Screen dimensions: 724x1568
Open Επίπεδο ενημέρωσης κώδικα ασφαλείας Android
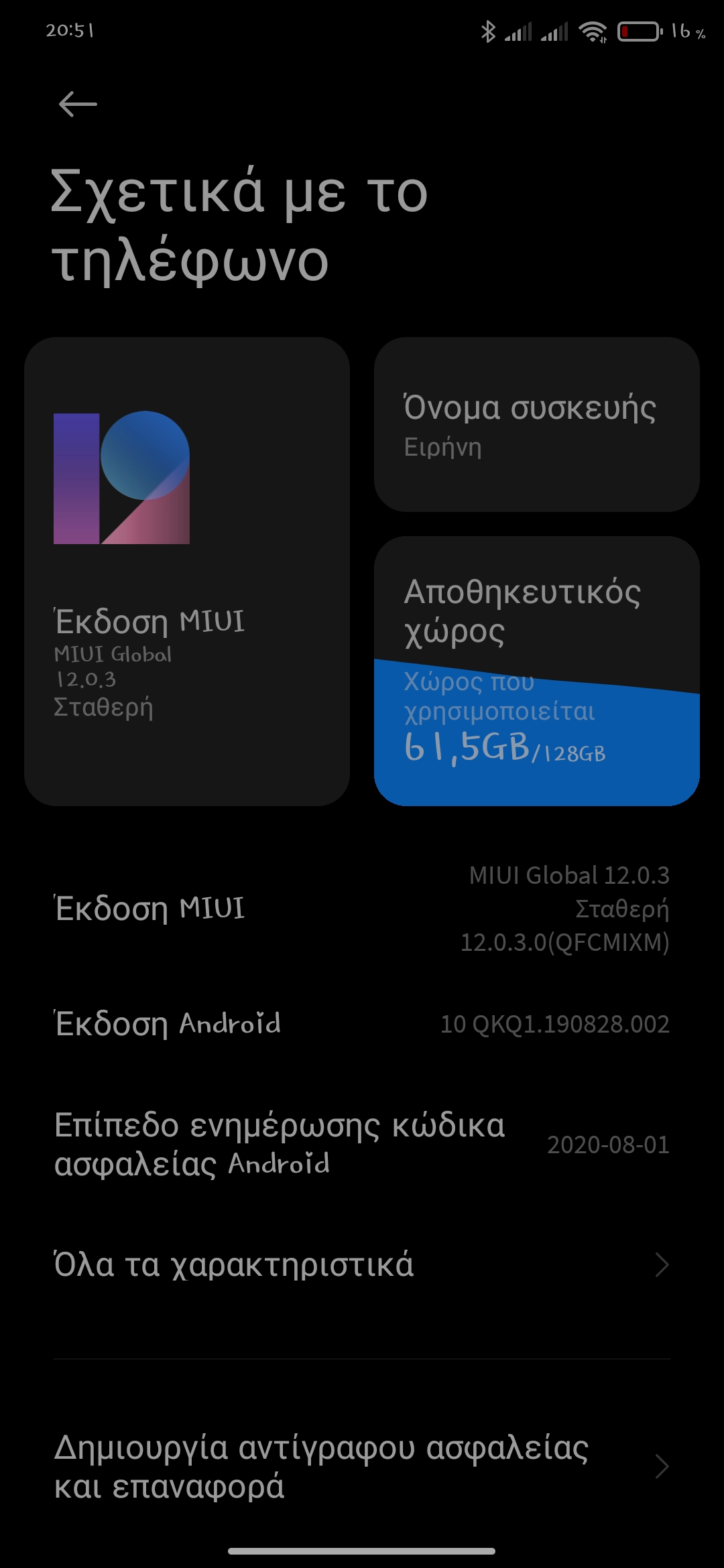click(x=362, y=1145)
